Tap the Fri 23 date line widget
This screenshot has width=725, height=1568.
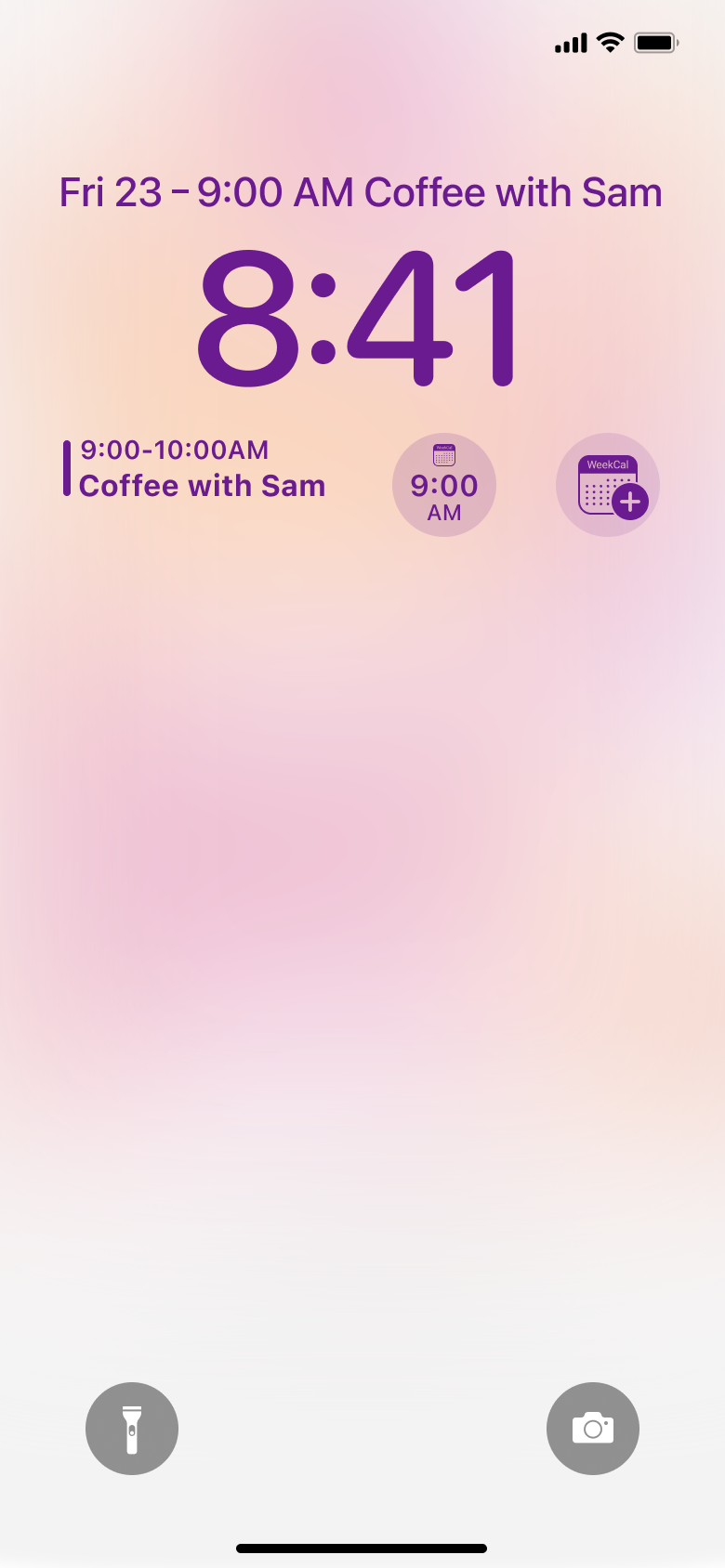click(x=361, y=193)
